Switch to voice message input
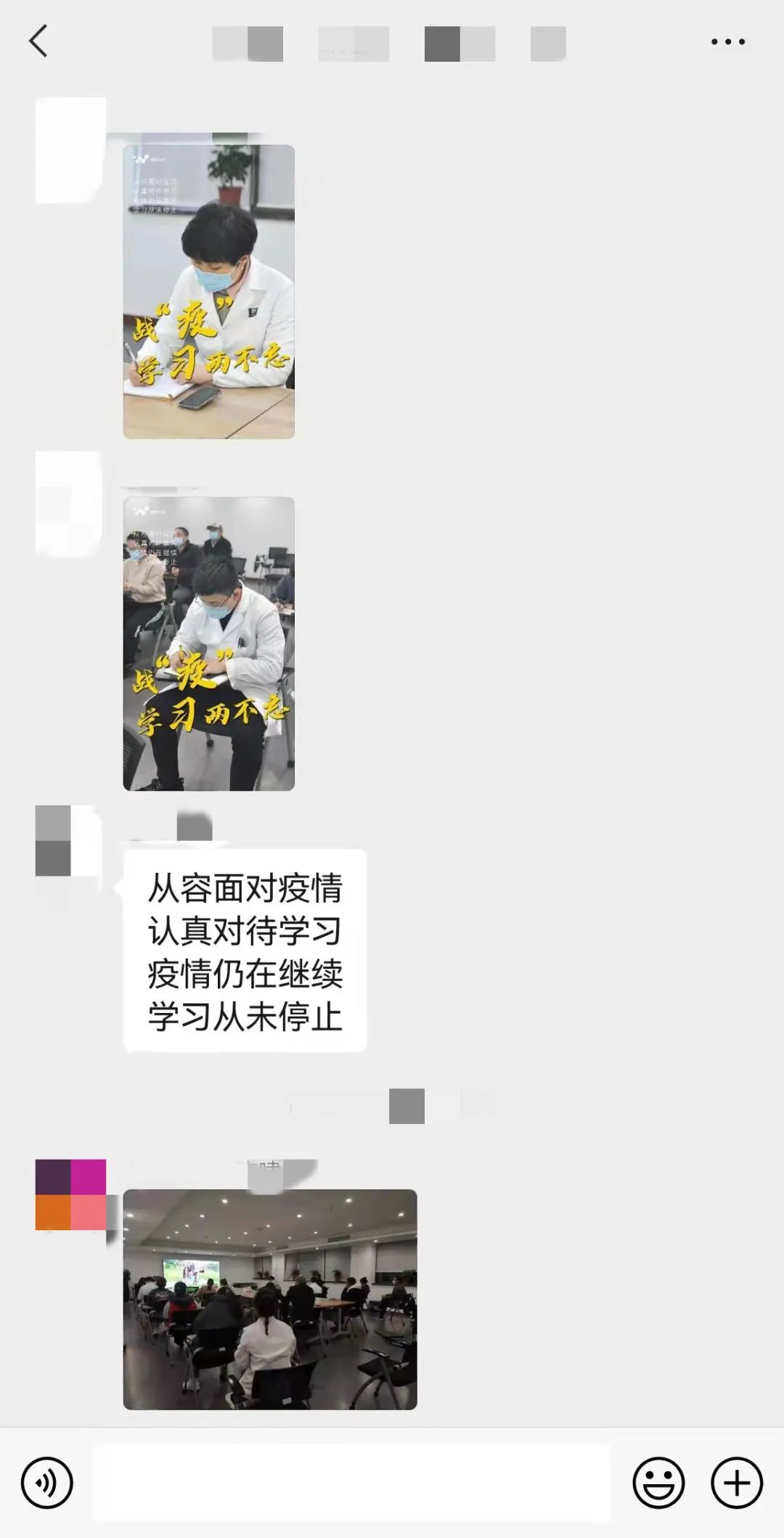 [47, 1482]
